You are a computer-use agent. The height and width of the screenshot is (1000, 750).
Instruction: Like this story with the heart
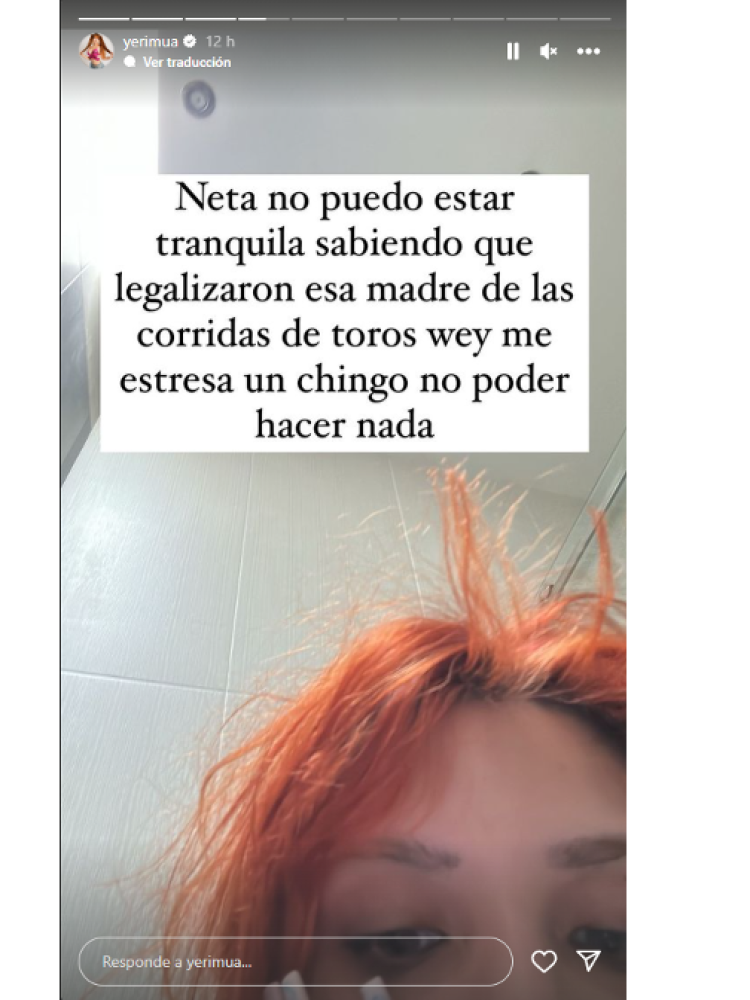[x=544, y=962]
